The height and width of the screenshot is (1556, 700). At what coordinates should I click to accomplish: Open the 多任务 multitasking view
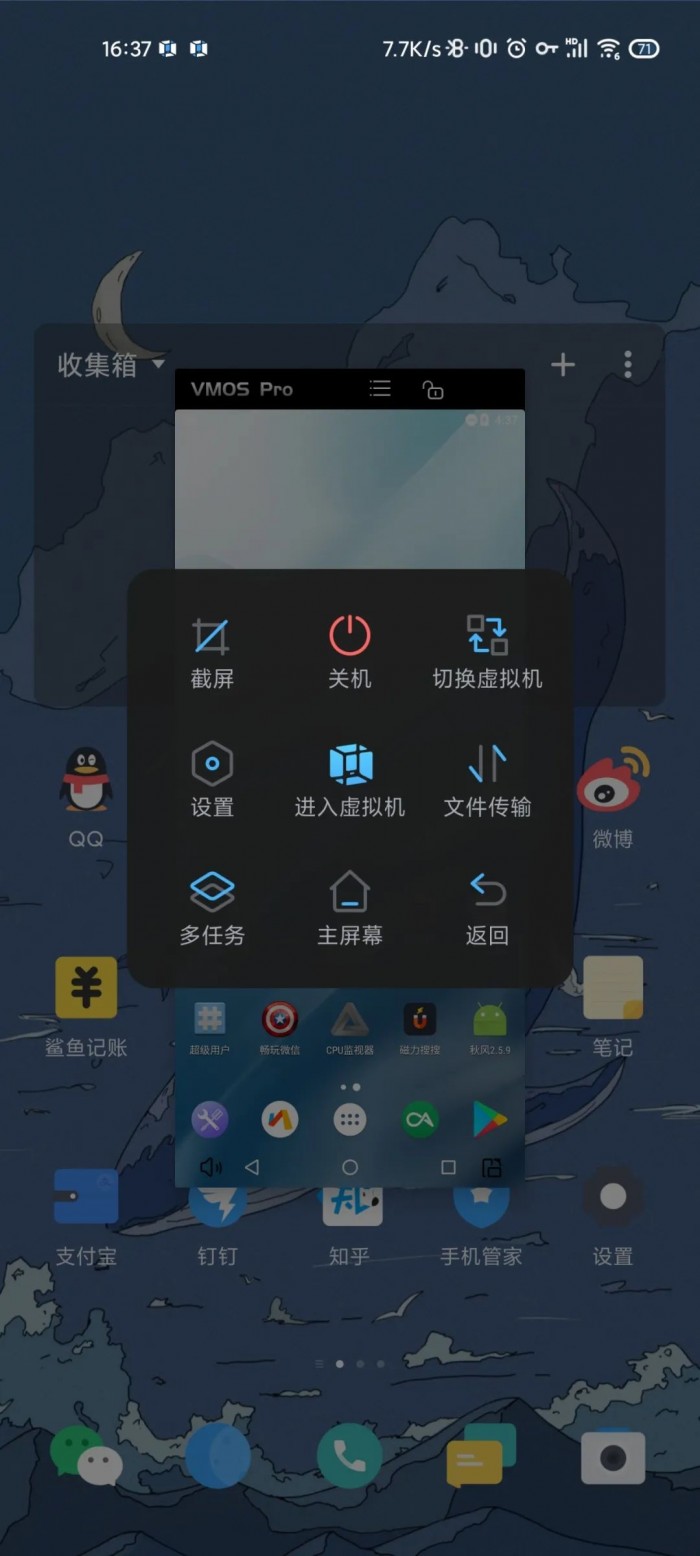(212, 908)
